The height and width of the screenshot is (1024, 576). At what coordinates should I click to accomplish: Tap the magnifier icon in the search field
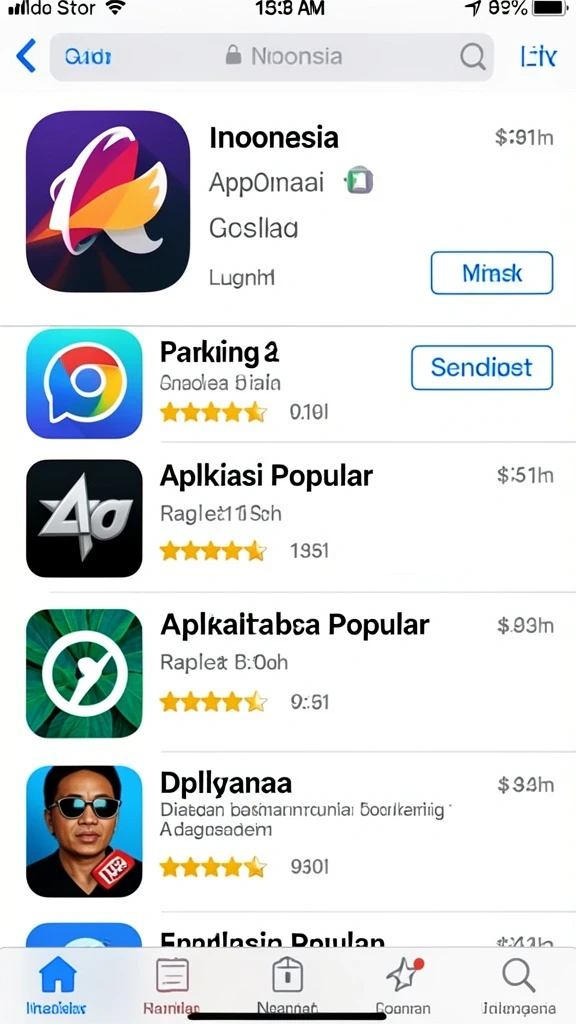(x=473, y=56)
